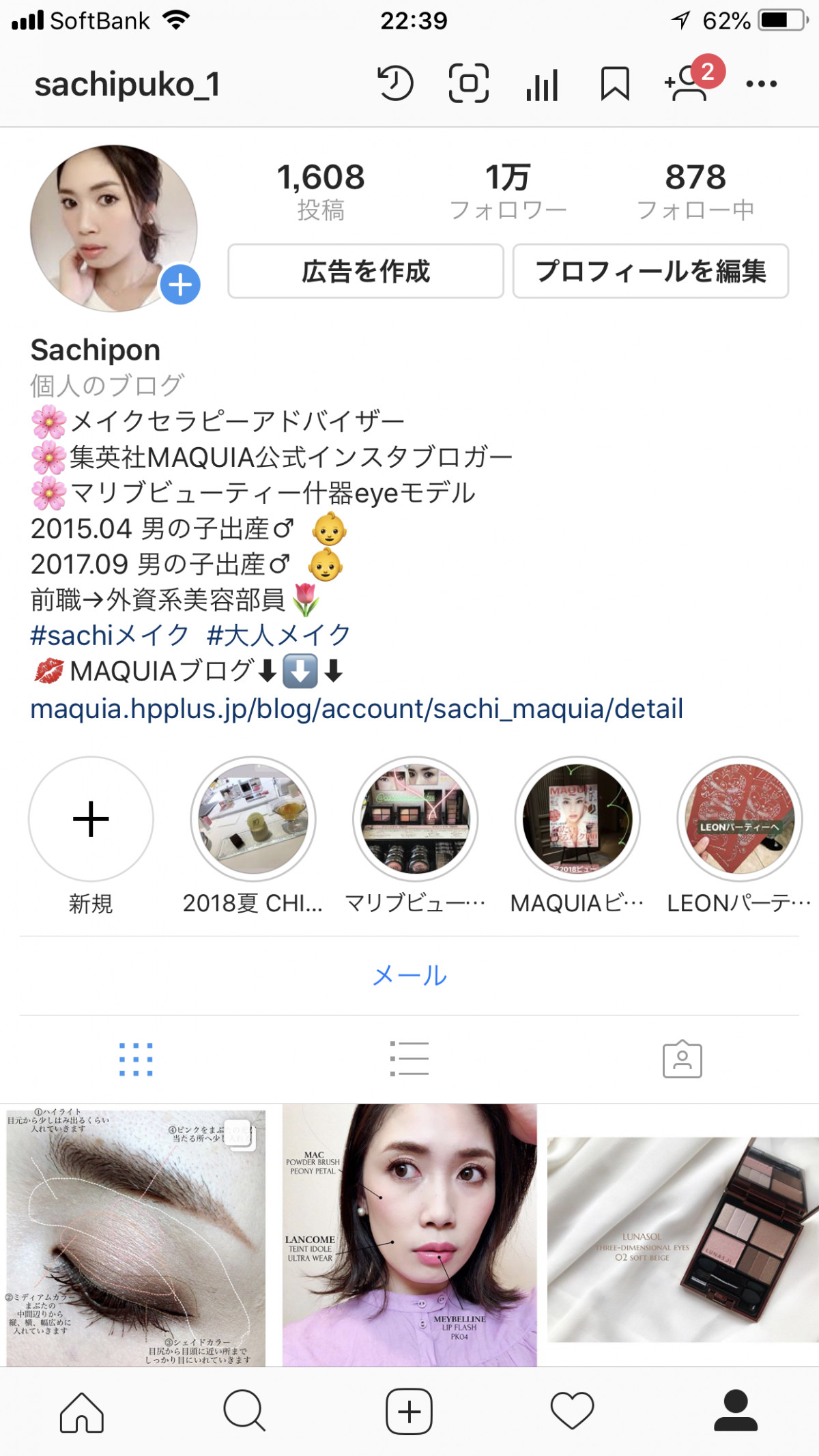
Task: Tap 広告を作成 button
Action: point(366,271)
